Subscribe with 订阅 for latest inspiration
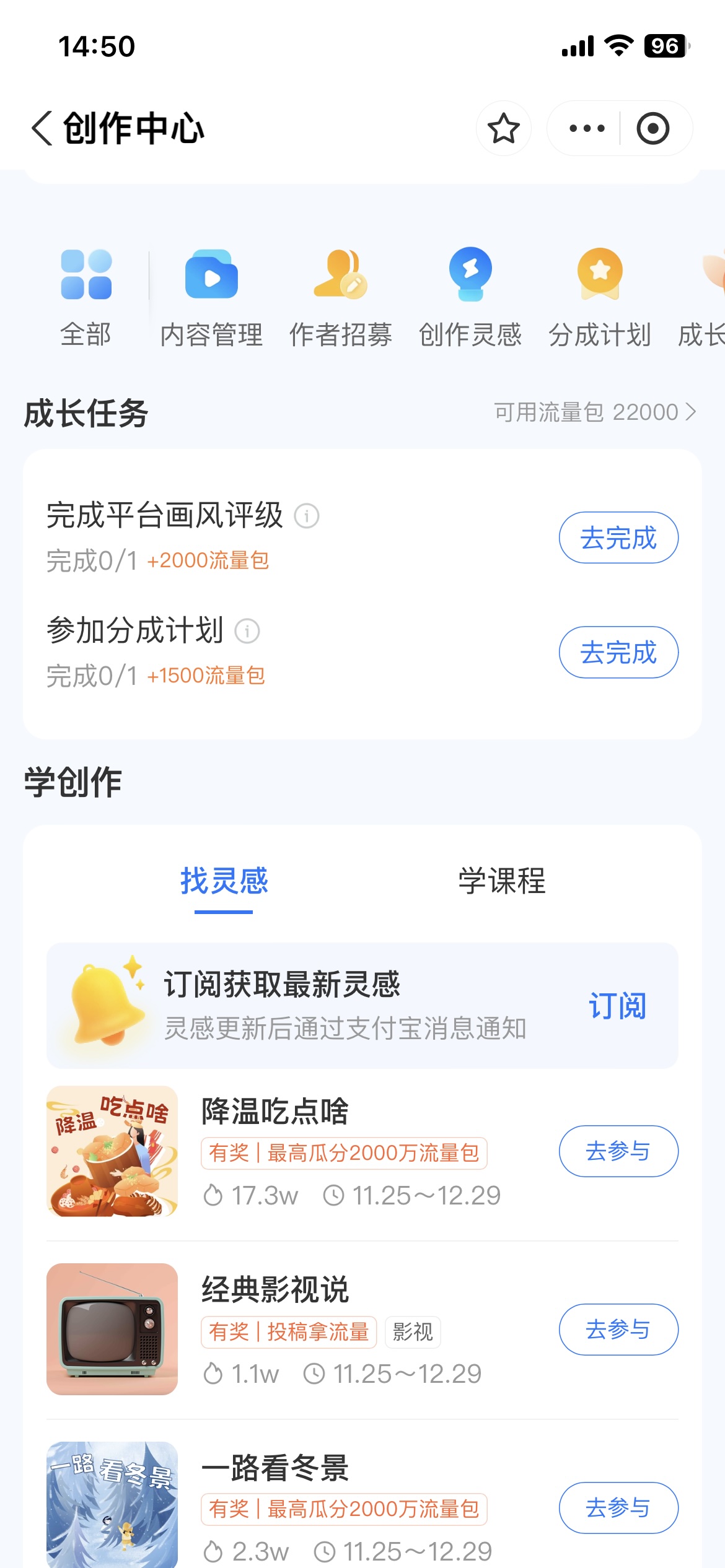The image size is (725, 1568). pos(617,1005)
